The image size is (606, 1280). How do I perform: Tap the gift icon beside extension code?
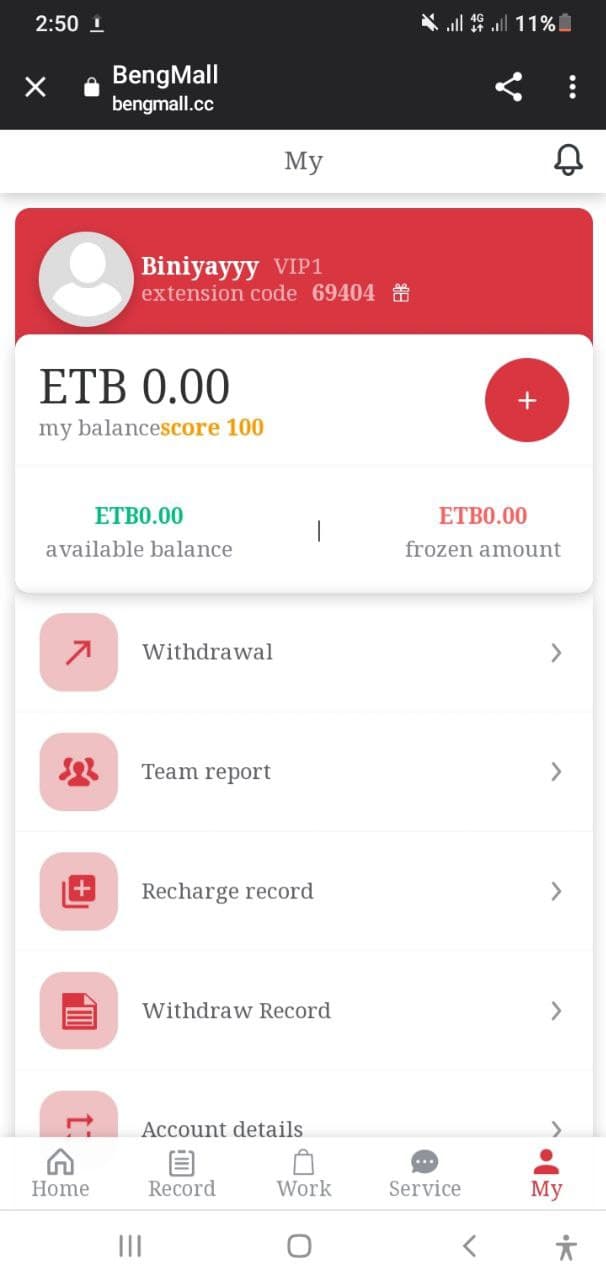click(x=401, y=293)
